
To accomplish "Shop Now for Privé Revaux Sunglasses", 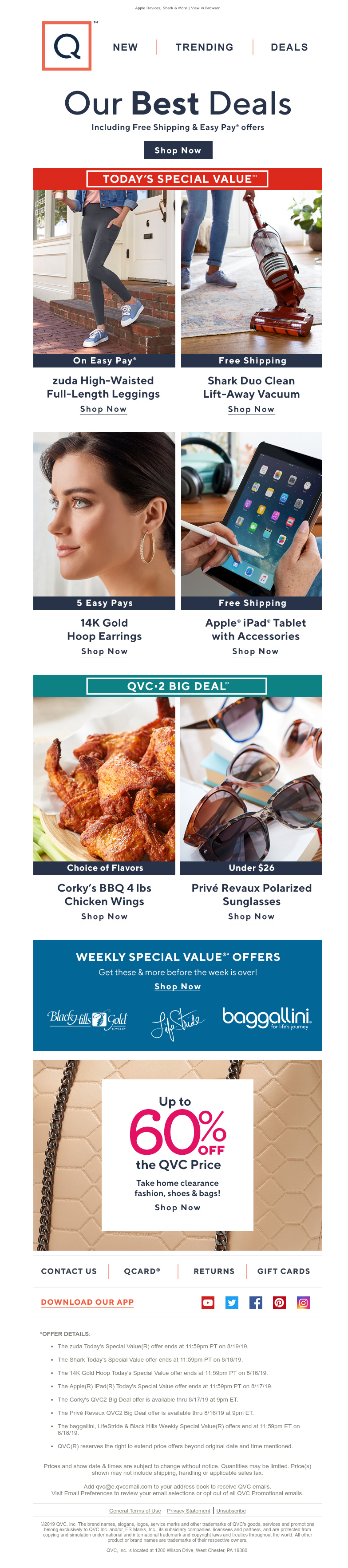I will pyautogui.click(x=251, y=916).
